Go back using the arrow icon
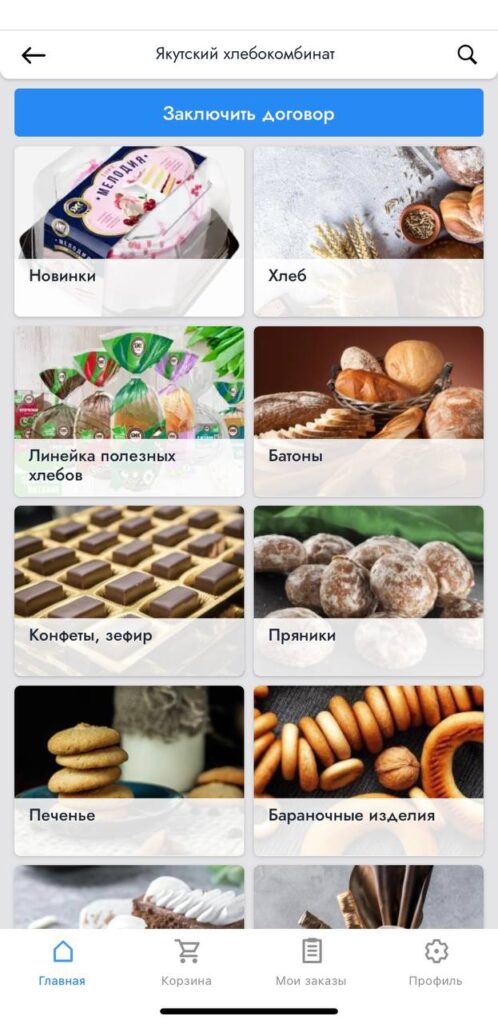 (x=33, y=55)
